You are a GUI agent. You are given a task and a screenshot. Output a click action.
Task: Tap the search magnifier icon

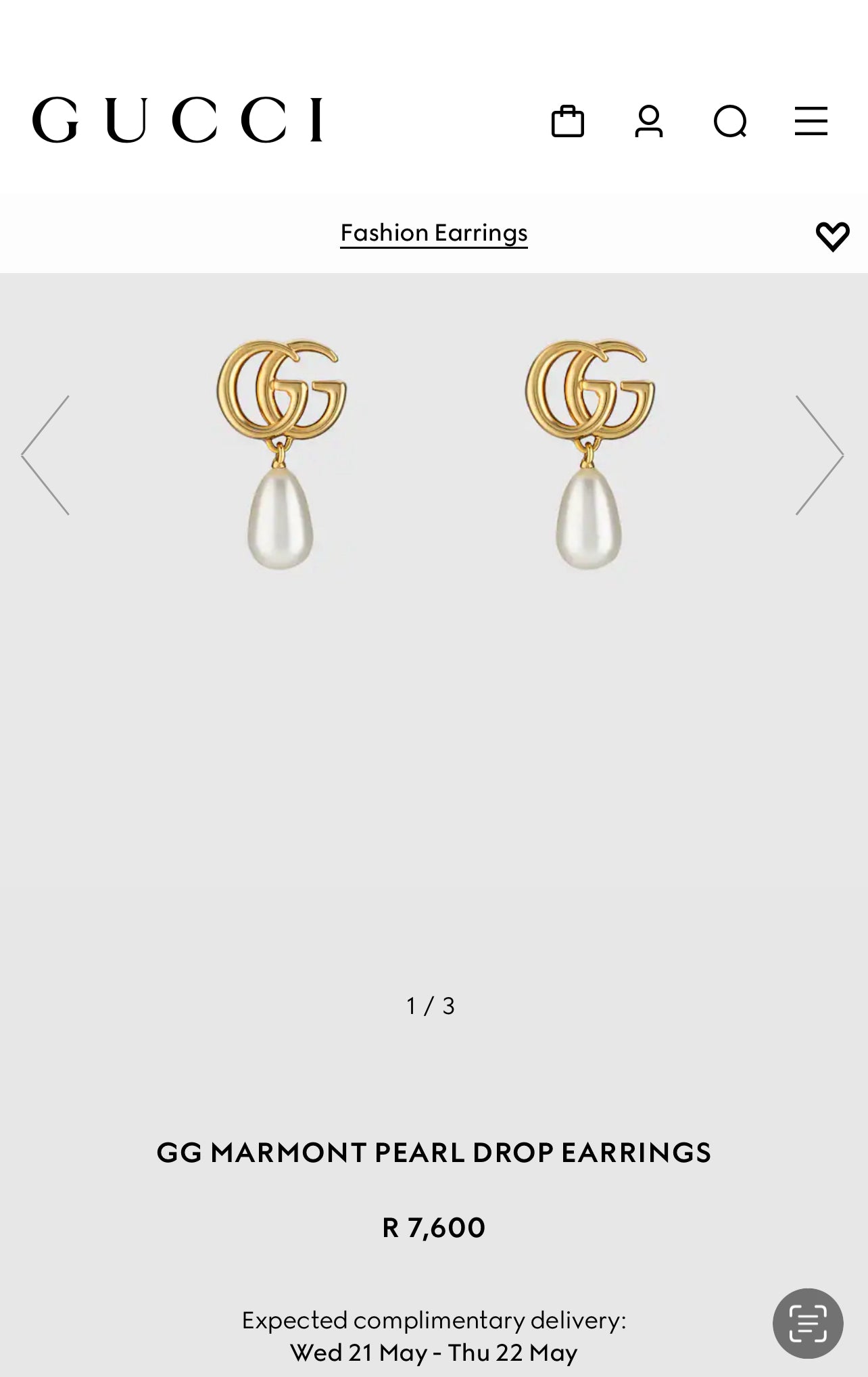coord(730,122)
